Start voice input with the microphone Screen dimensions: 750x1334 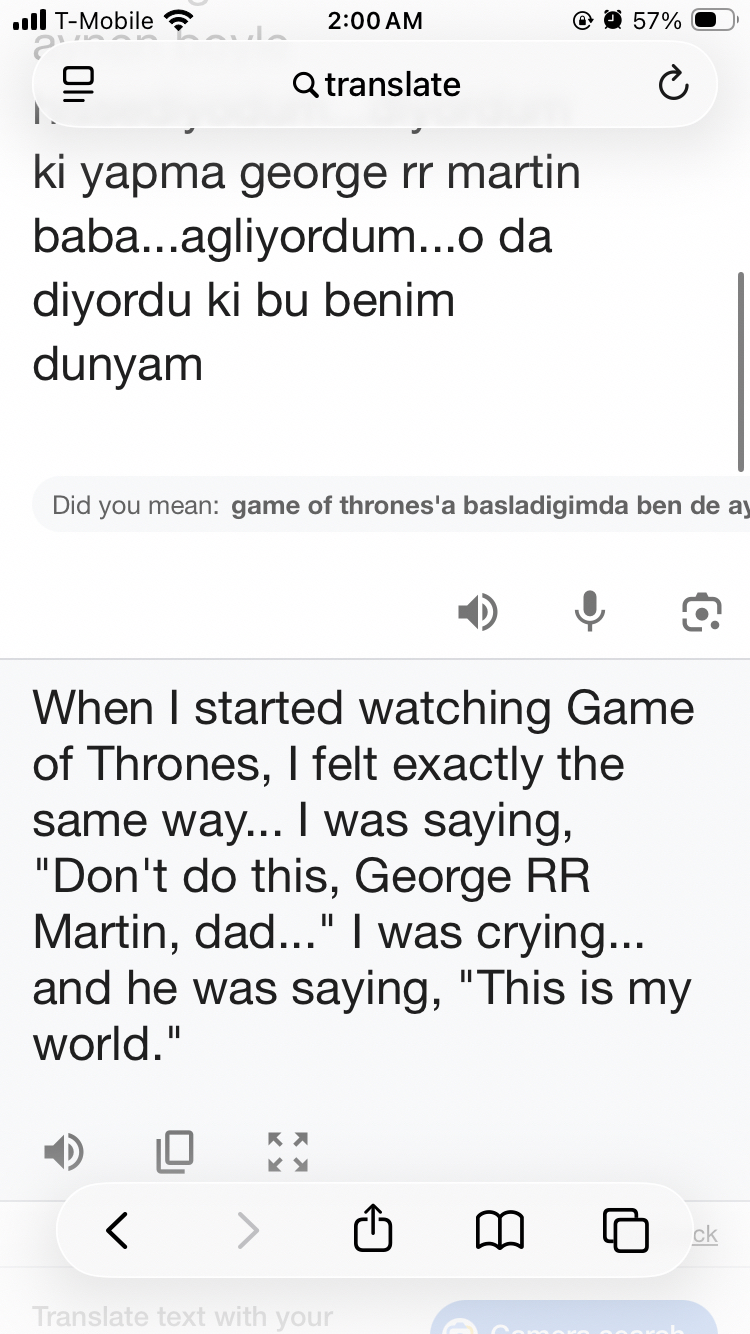click(x=590, y=611)
